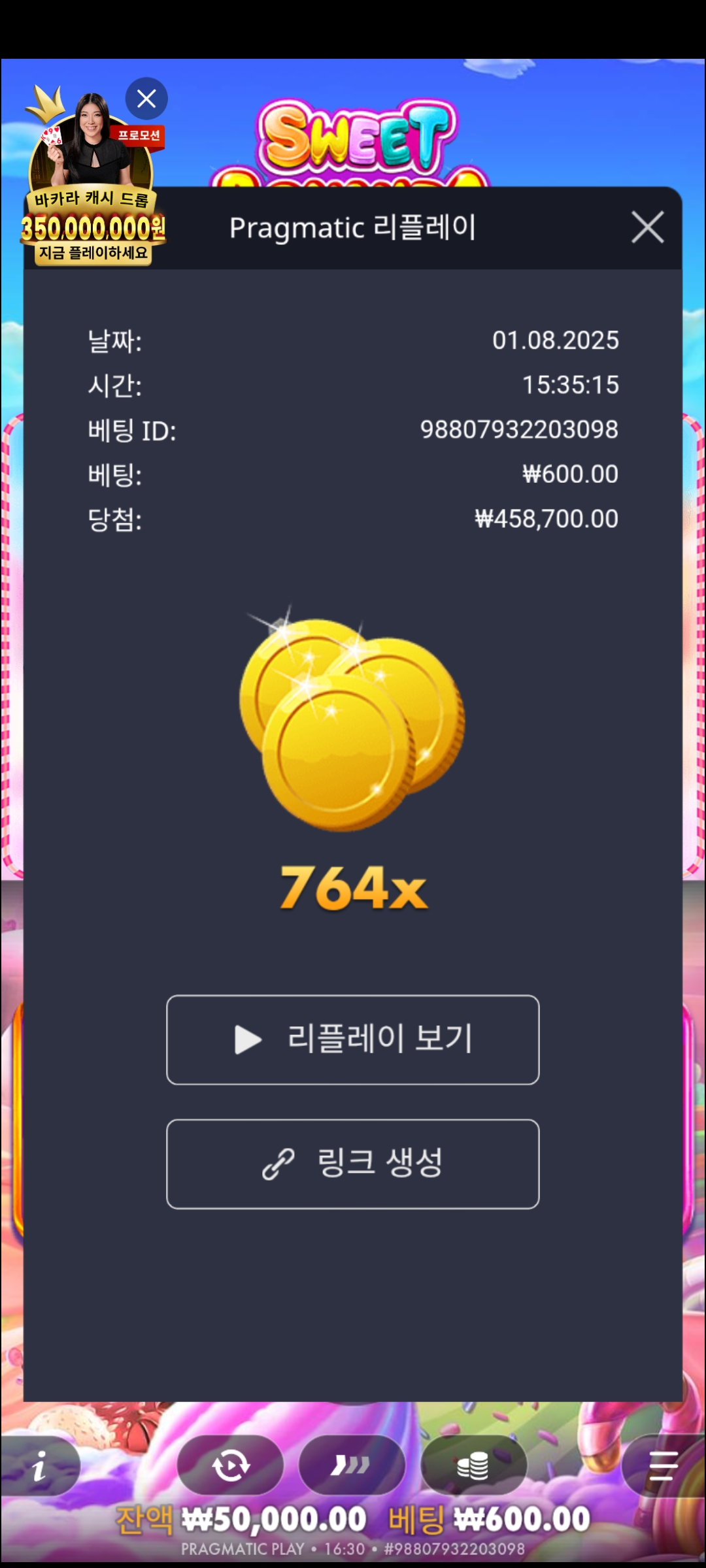The width and height of the screenshot is (706, 1568).
Task: Close the Pragmatic replay dialog
Action: click(x=647, y=227)
